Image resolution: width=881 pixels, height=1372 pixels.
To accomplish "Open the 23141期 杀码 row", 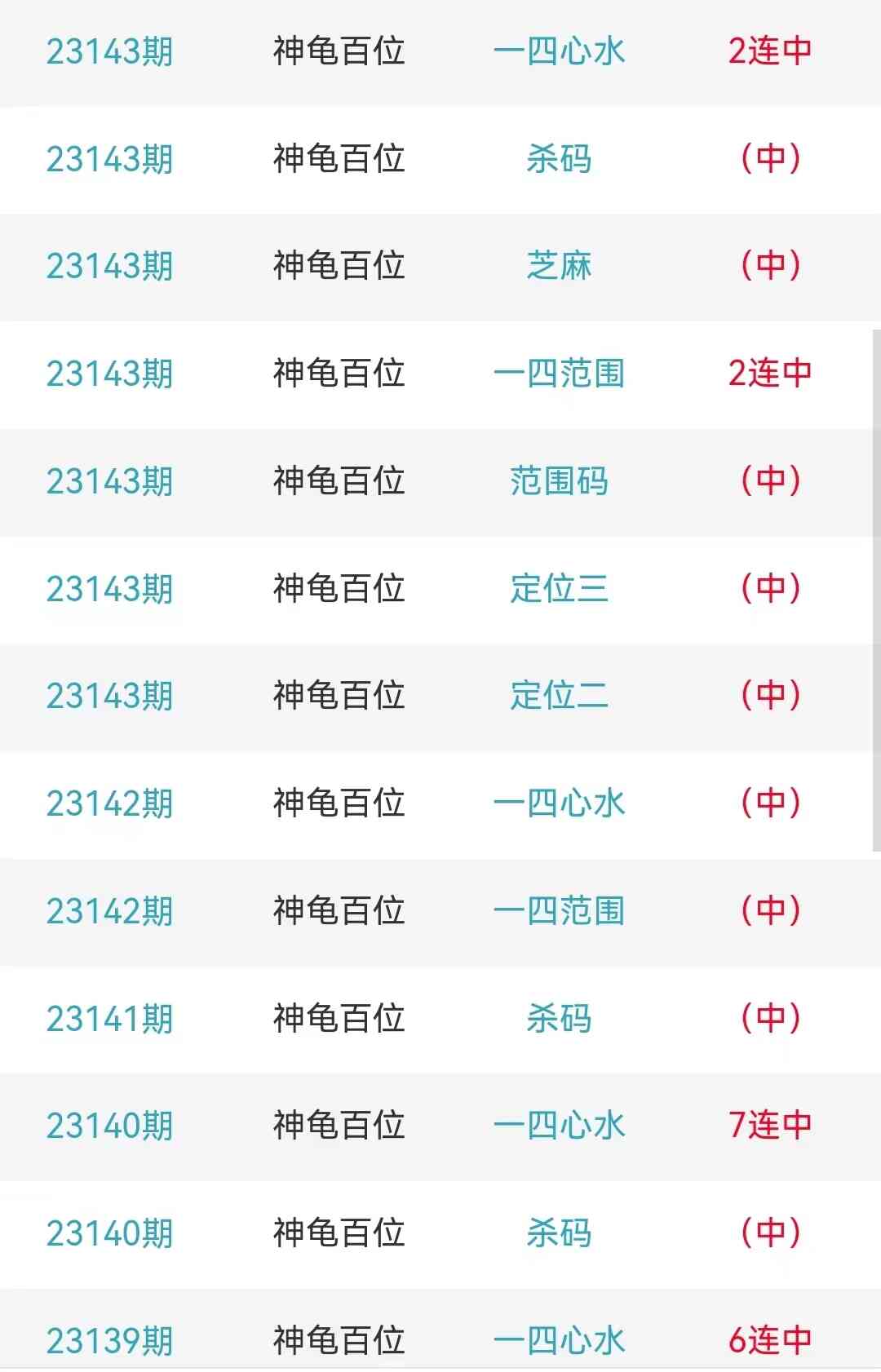I will tap(559, 1018).
